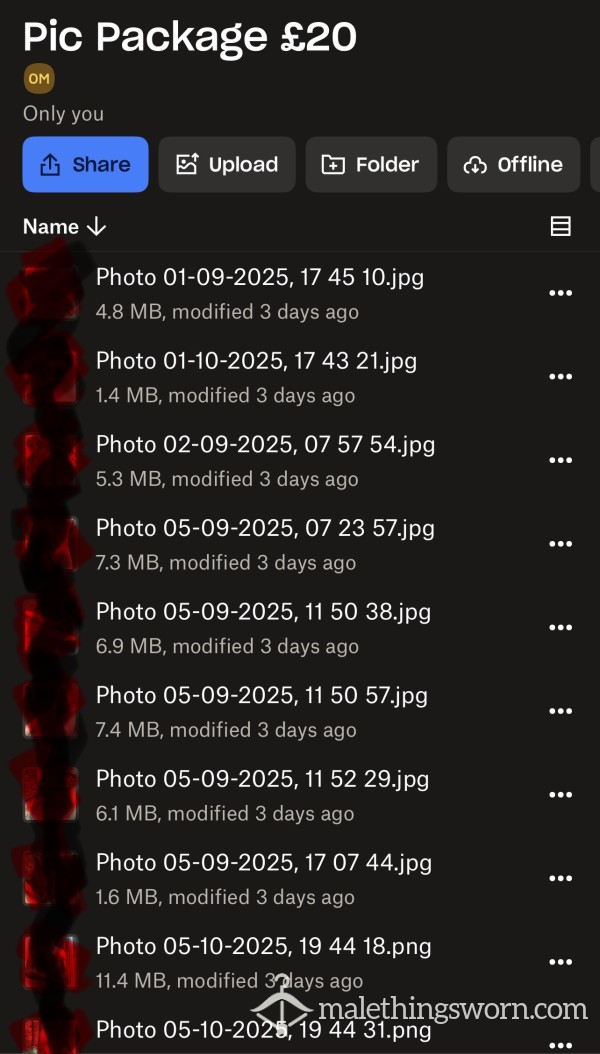
Task: Switch the list view layout
Action: pyautogui.click(x=560, y=227)
